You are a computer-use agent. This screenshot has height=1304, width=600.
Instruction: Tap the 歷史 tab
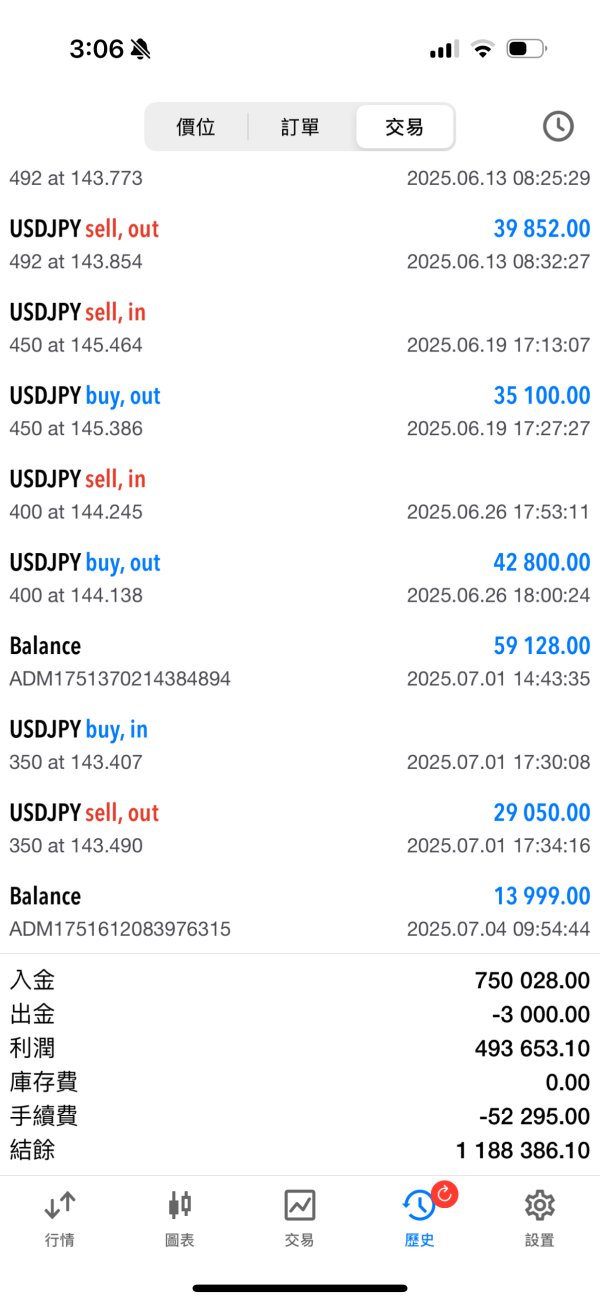pos(420,1218)
